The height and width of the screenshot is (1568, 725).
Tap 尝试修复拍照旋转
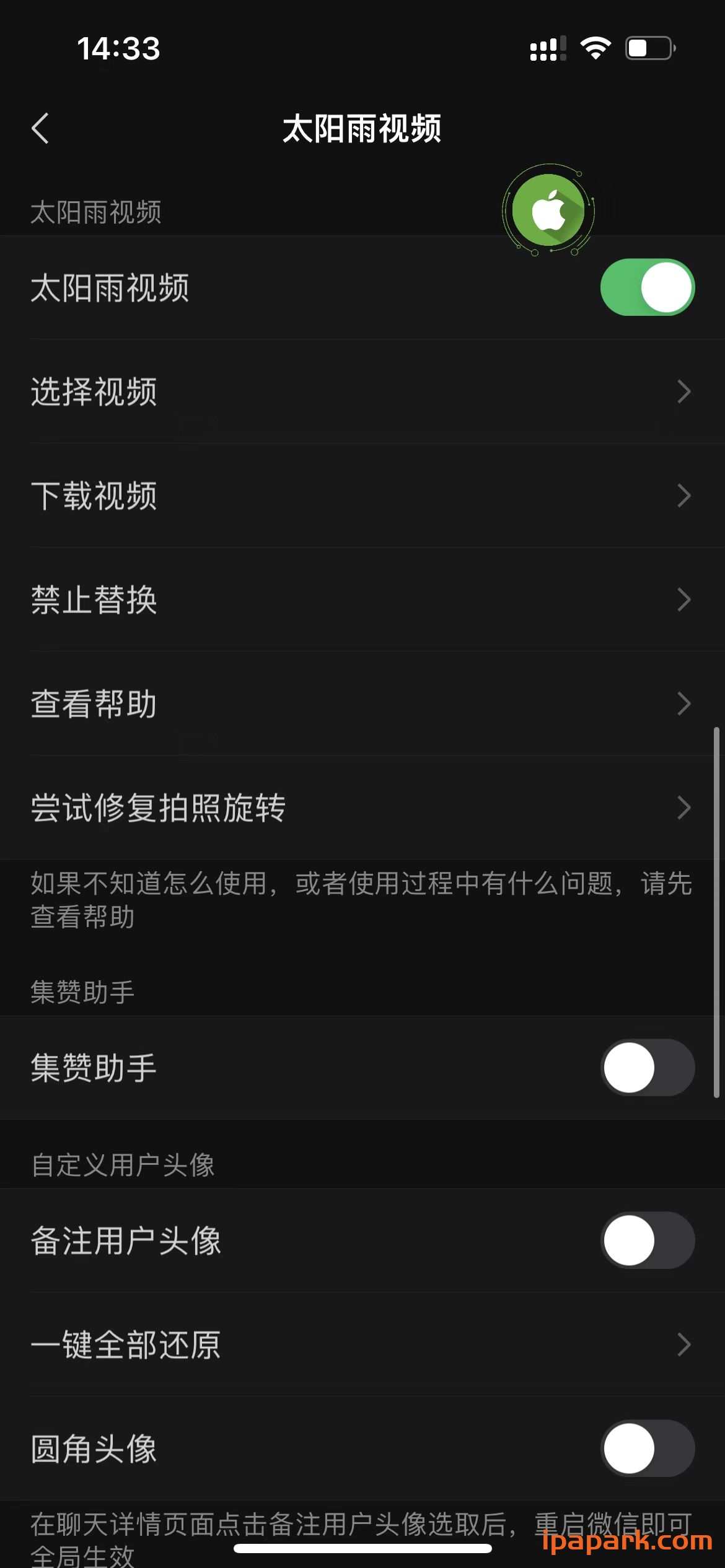click(362, 808)
